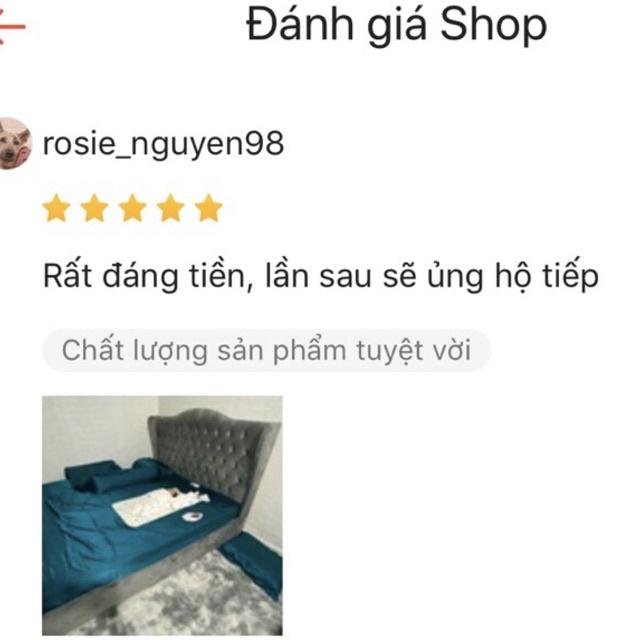Open the reviewer's bed photo

click(162, 516)
